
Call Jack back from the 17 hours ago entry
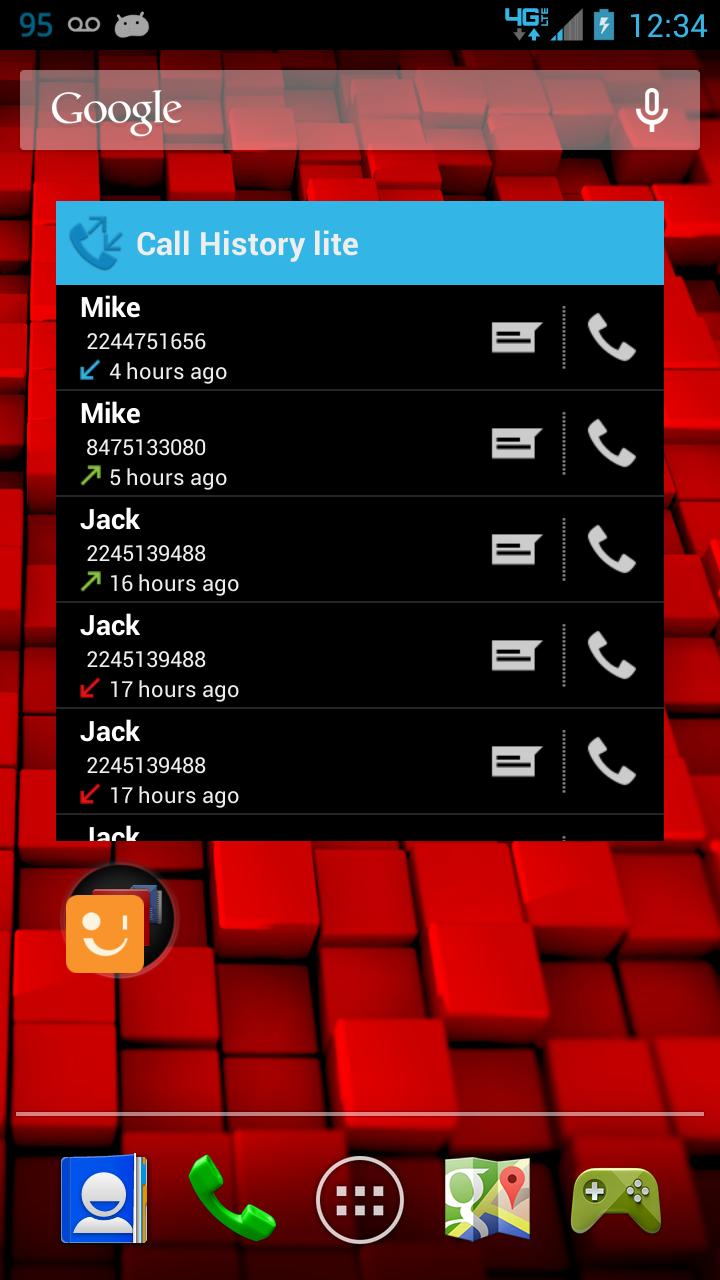pyautogui.click(x=613, y=655)
